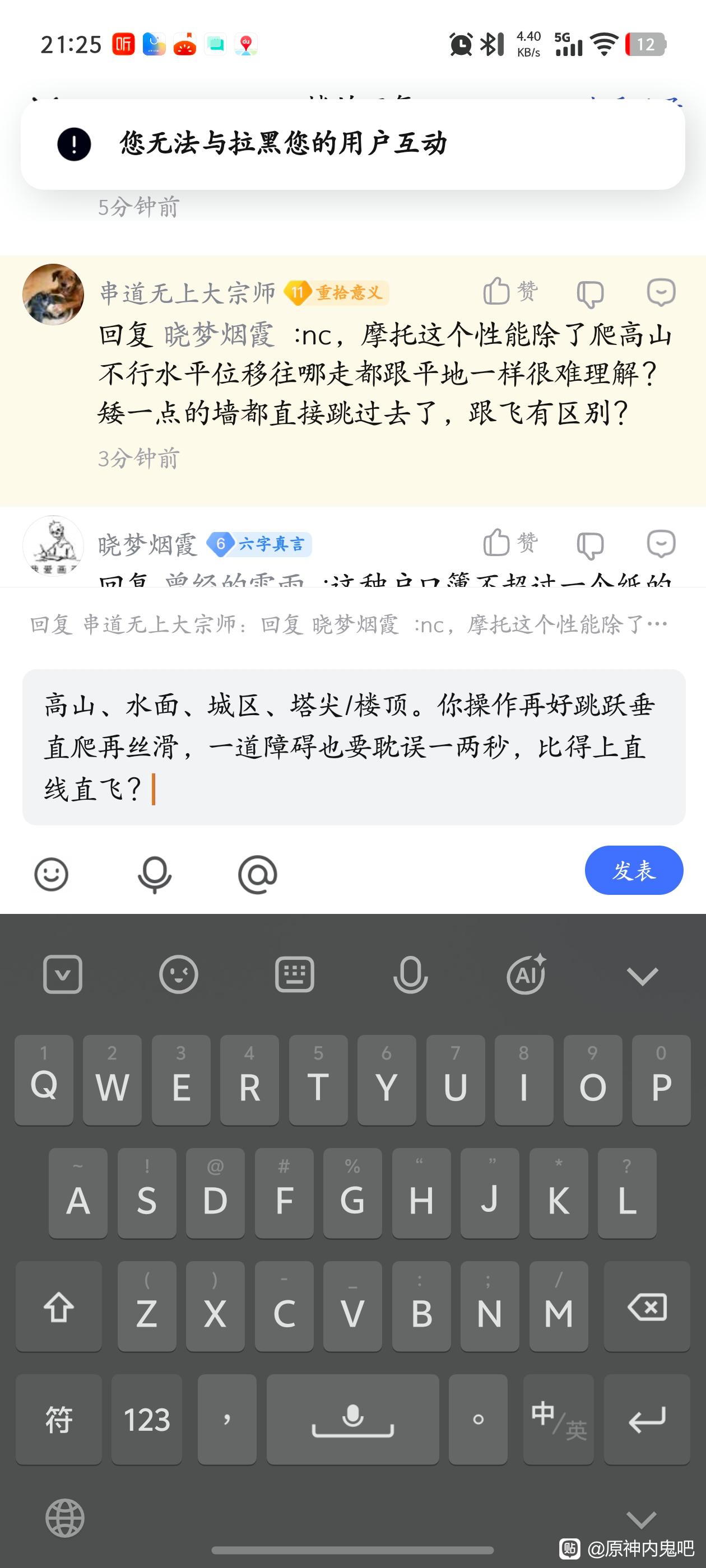The image size is (706, 1568).
Task: Like 晓梦烟霞's comment
Action: 510,542
